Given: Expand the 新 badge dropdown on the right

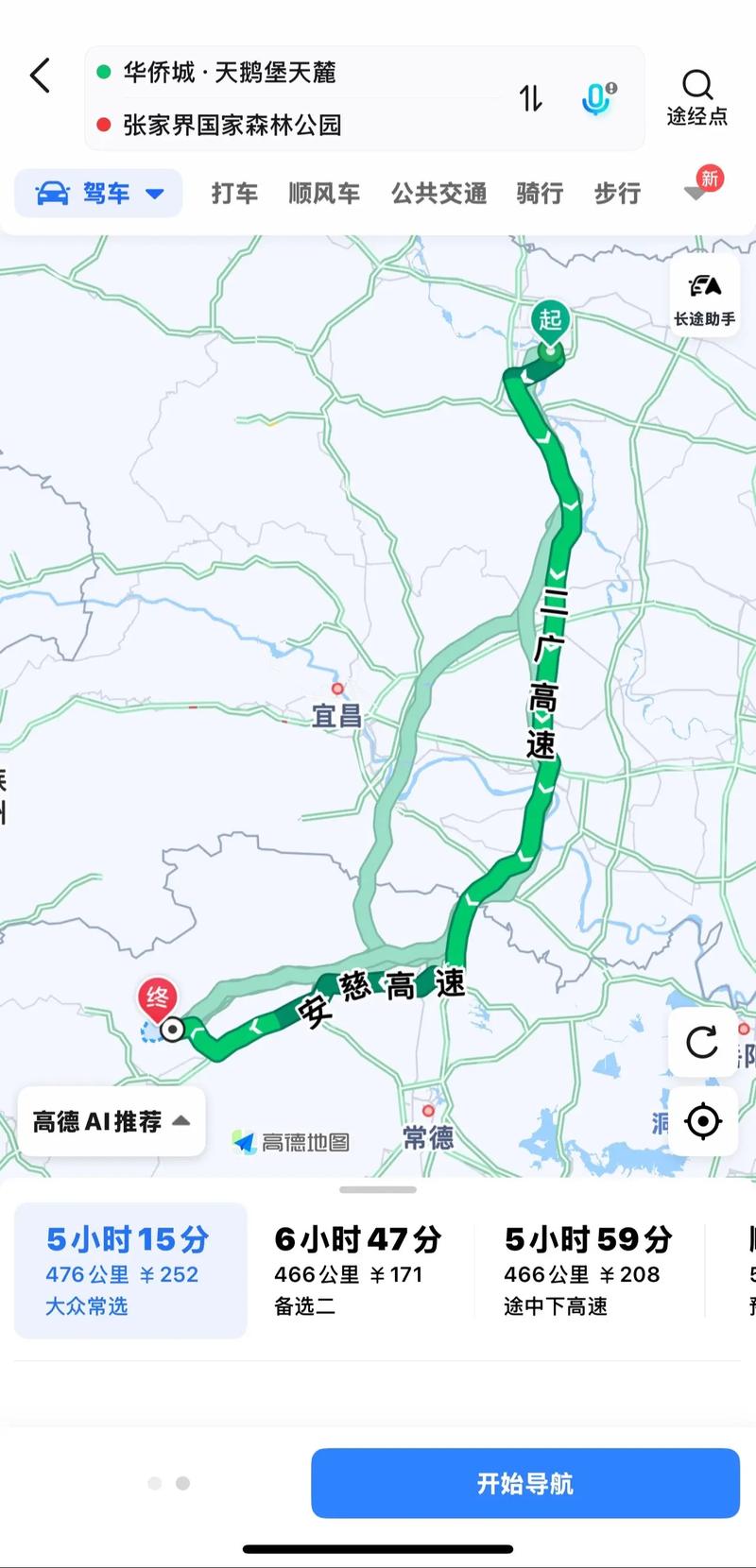Looking at the screenshot, I should (x=699, y=189).
